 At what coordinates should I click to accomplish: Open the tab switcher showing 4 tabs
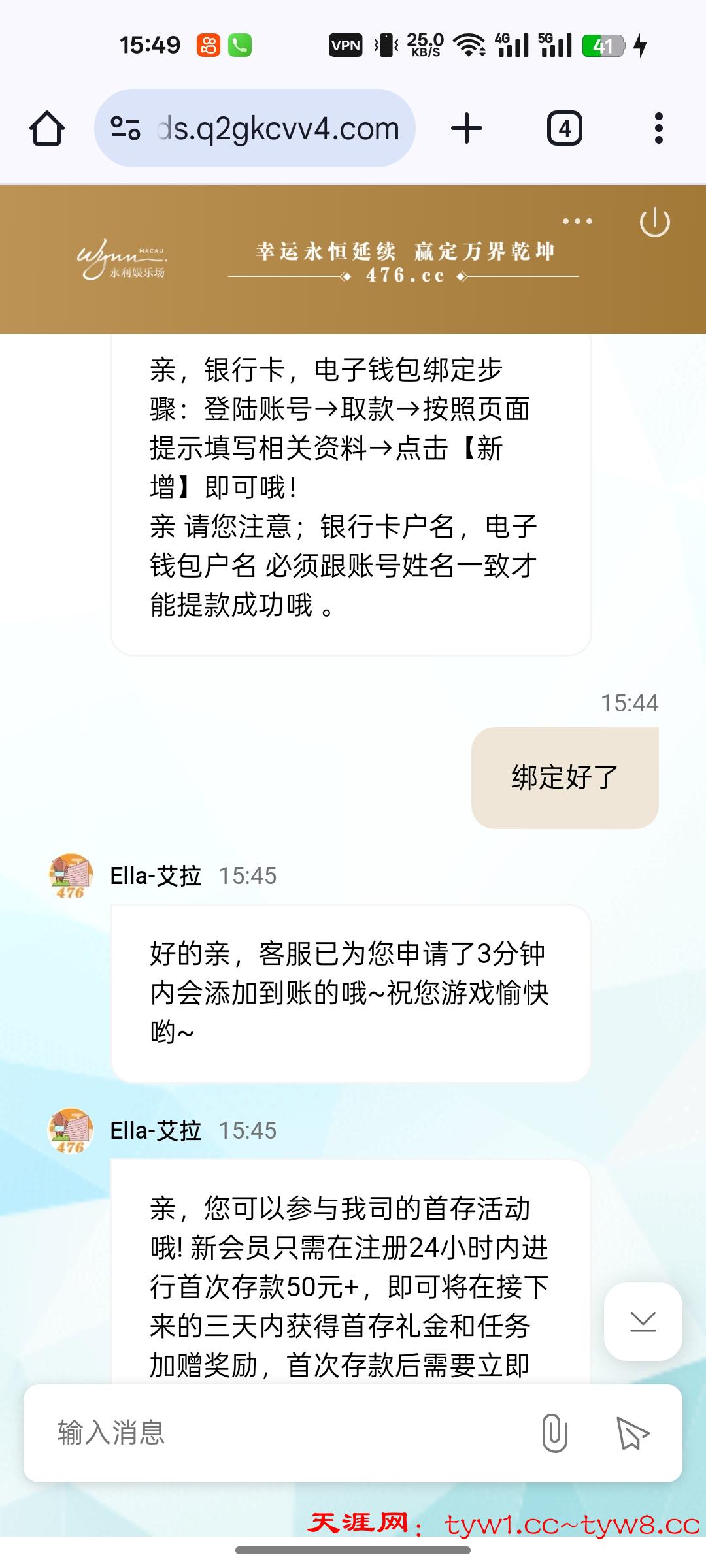[564, 128]
